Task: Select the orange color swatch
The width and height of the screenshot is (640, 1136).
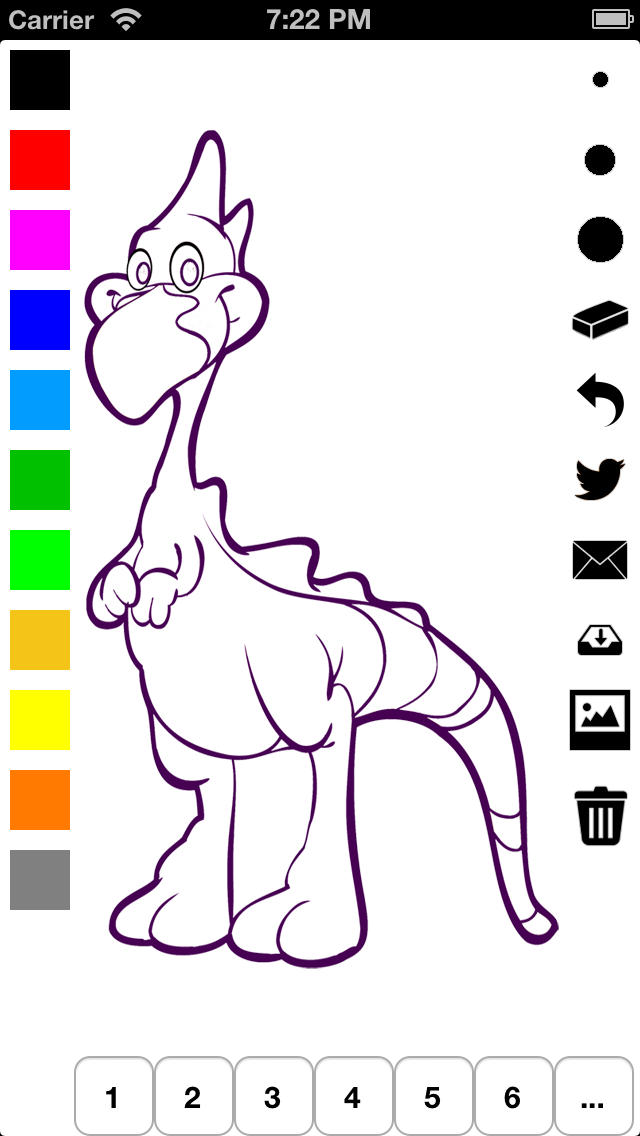Action: tap(40, 800)
